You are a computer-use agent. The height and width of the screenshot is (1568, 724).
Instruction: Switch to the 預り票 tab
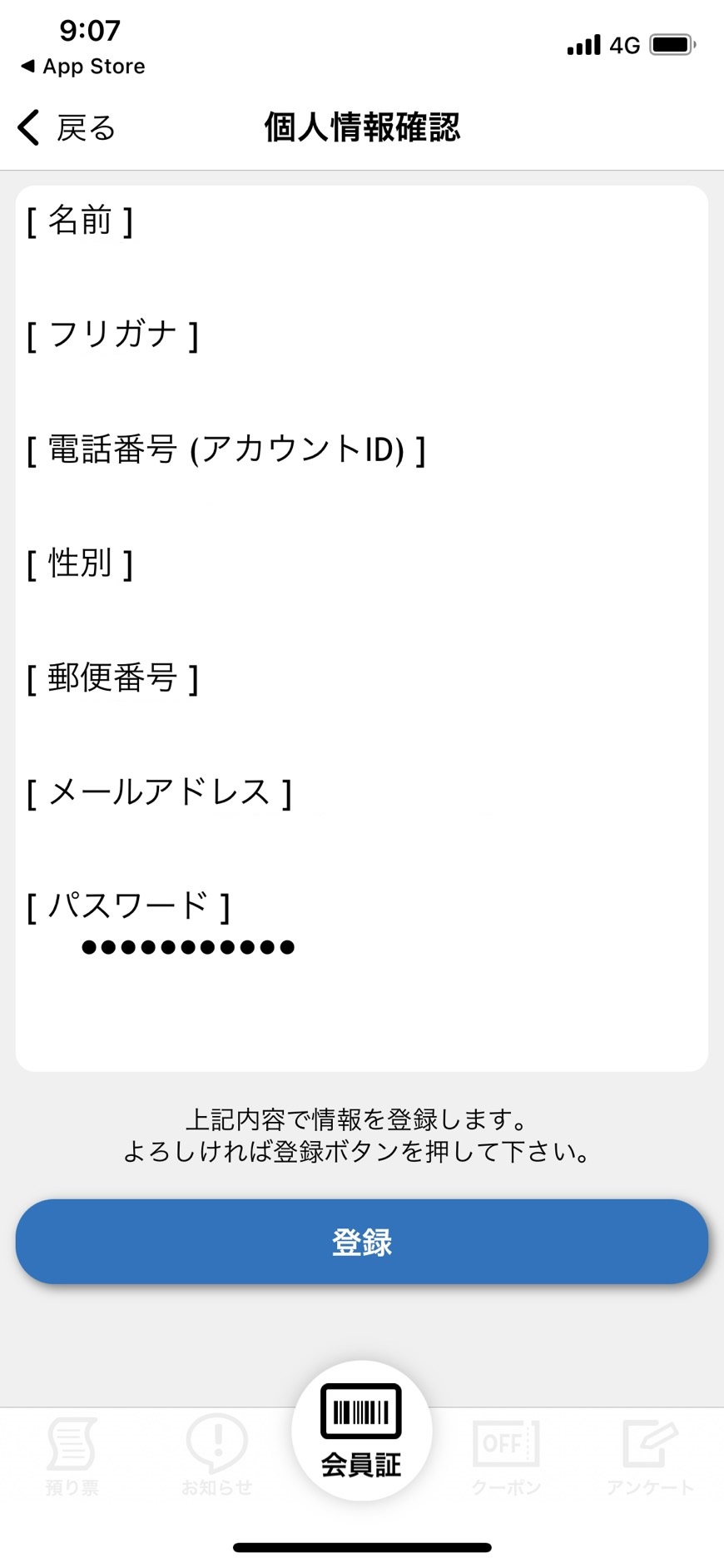click(x=72, y=1456)
